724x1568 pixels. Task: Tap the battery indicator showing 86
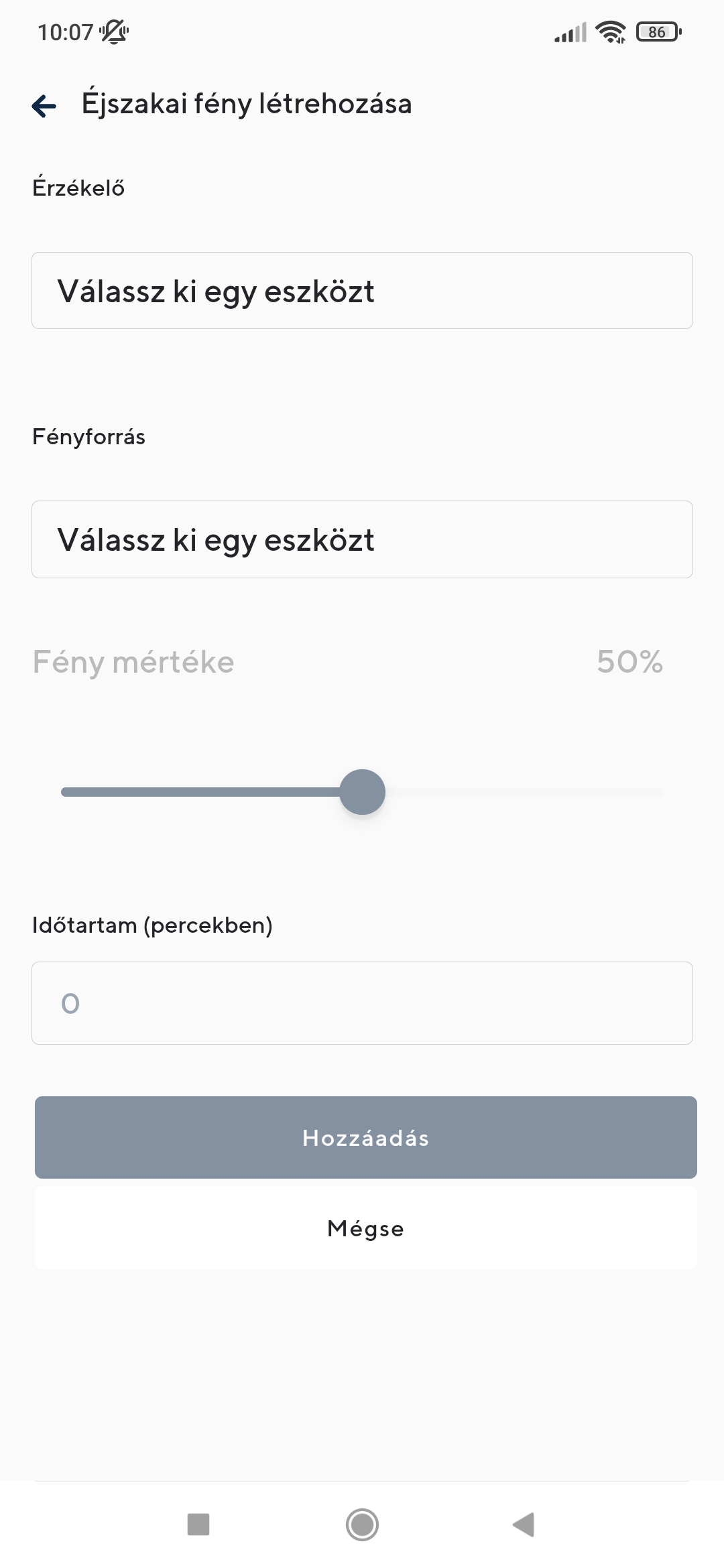pyautogui.click(x=657, y=30)
